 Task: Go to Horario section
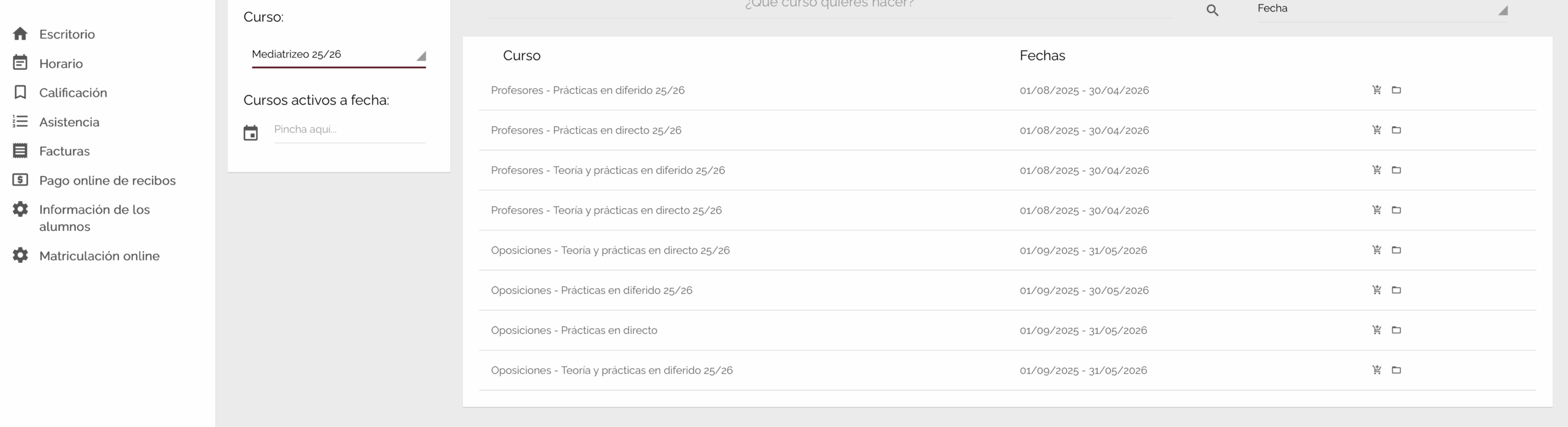(x=61, y=64)
